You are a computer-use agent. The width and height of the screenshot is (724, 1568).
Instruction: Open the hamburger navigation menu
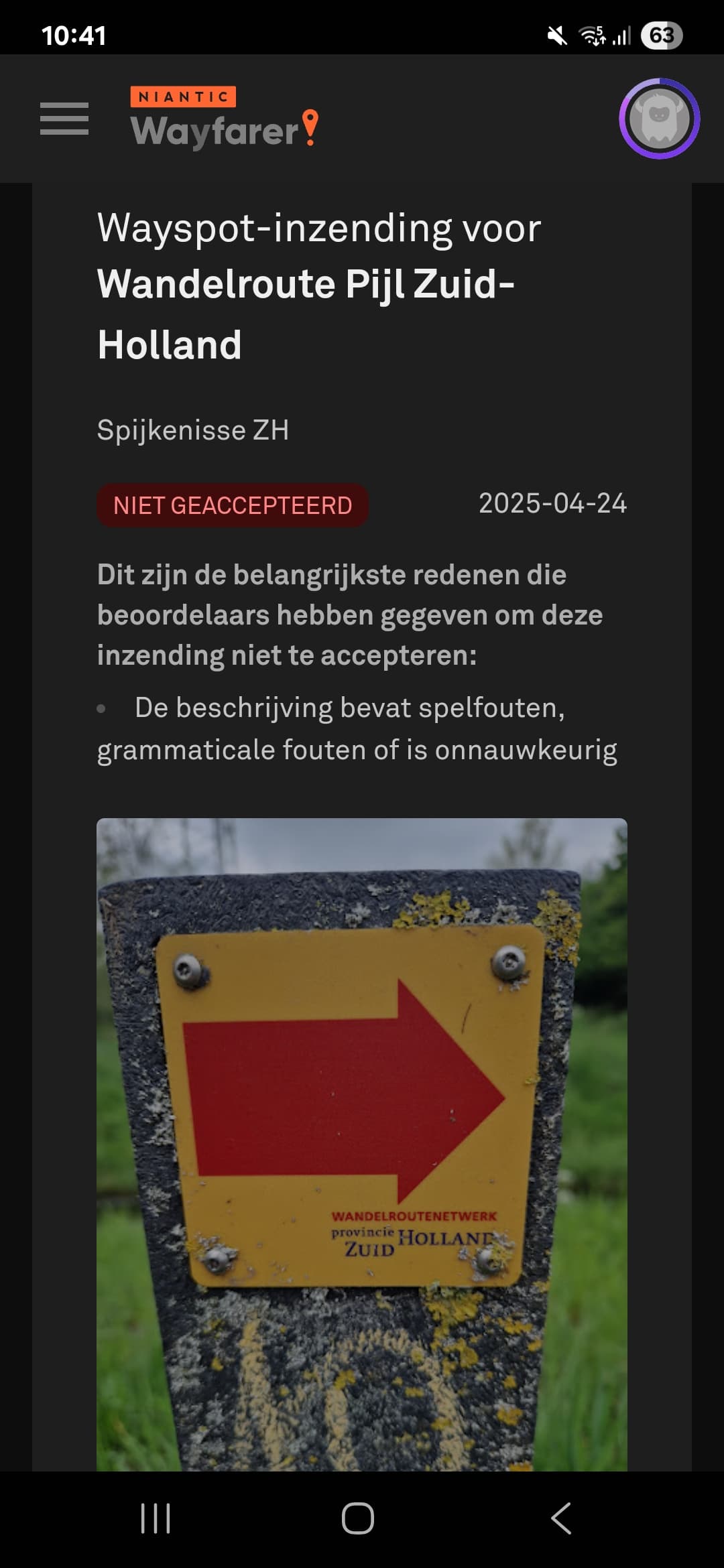[x=64, y=119]
